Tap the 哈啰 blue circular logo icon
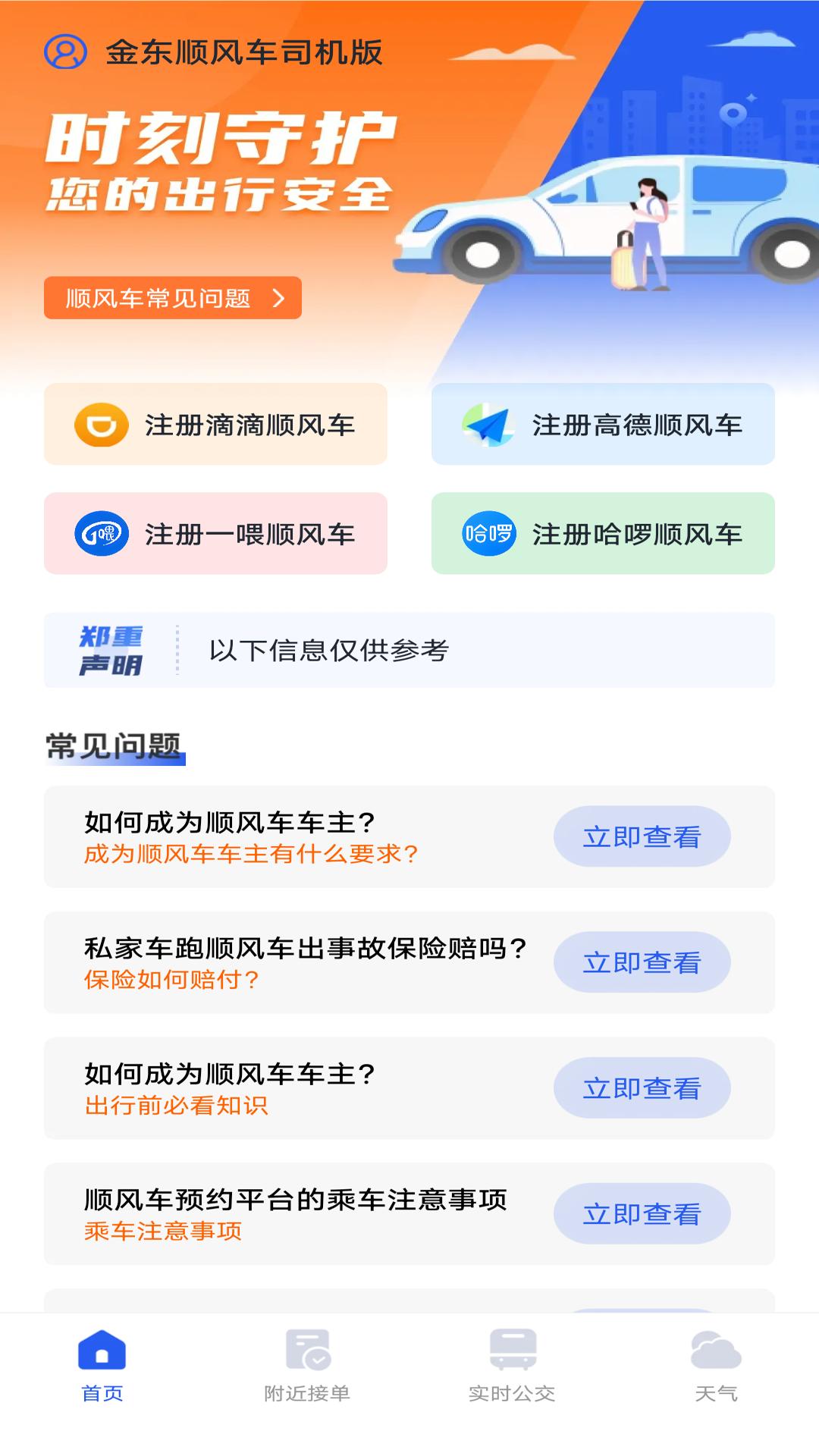 (x=487, y=534)
